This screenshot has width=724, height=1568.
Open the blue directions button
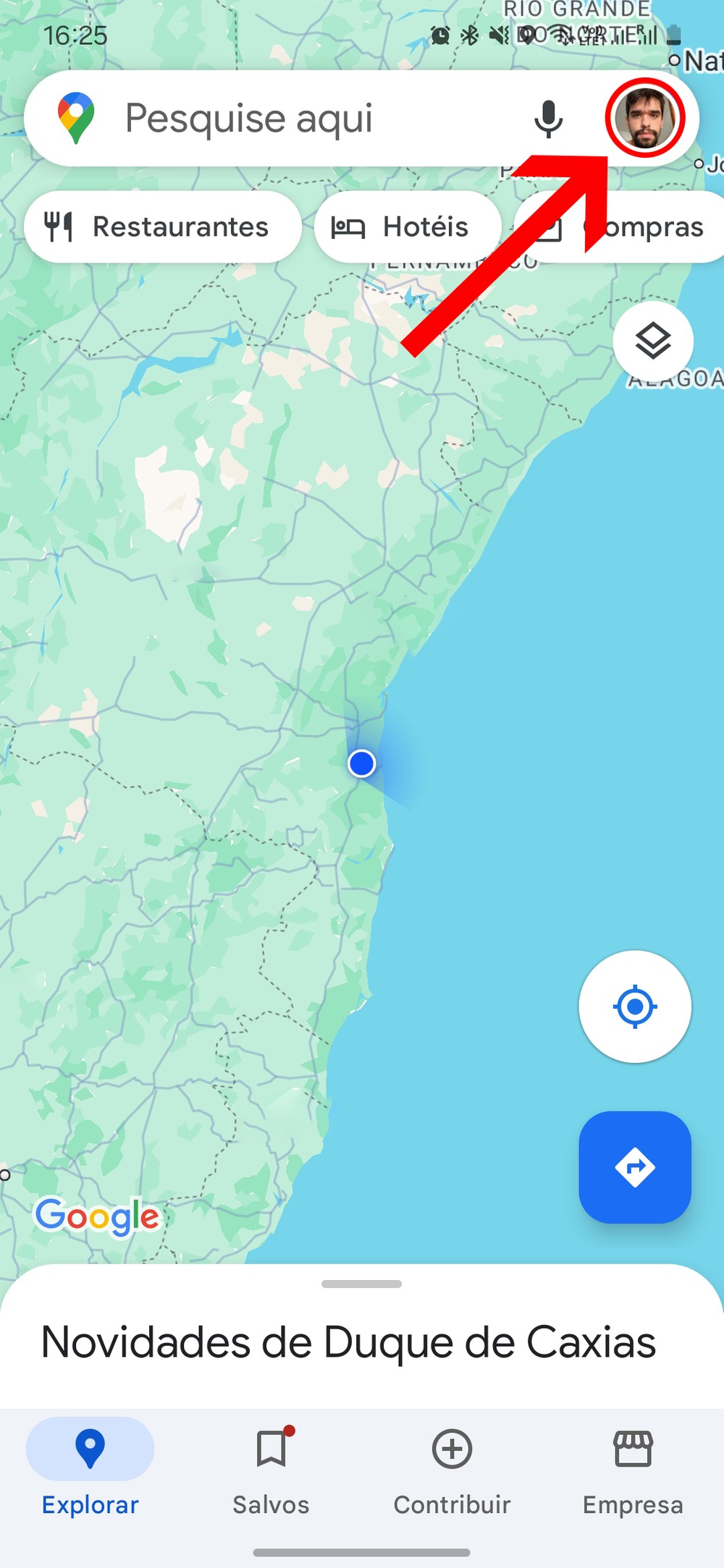635,1167
